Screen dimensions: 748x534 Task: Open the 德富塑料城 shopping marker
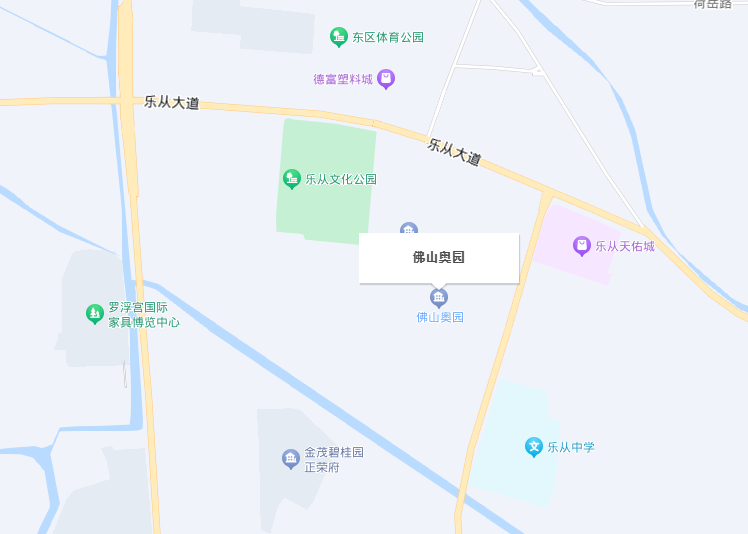point(386,78)
